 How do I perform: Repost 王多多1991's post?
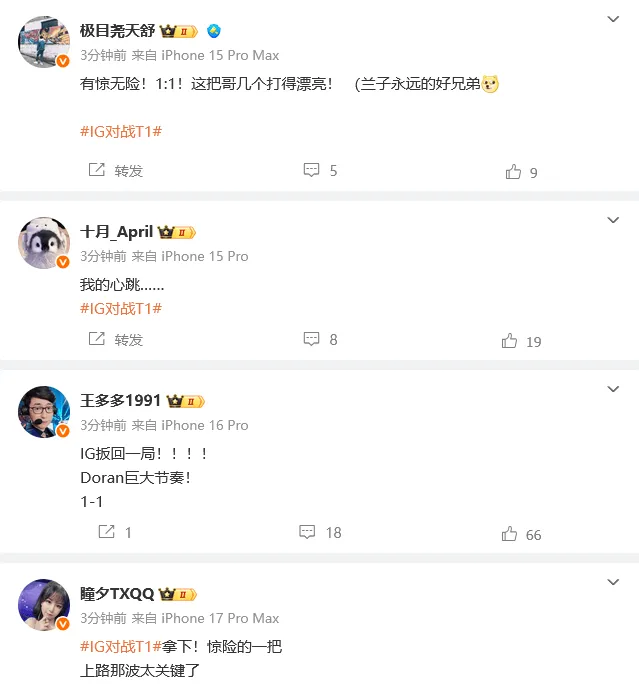[x=115, y=533]
